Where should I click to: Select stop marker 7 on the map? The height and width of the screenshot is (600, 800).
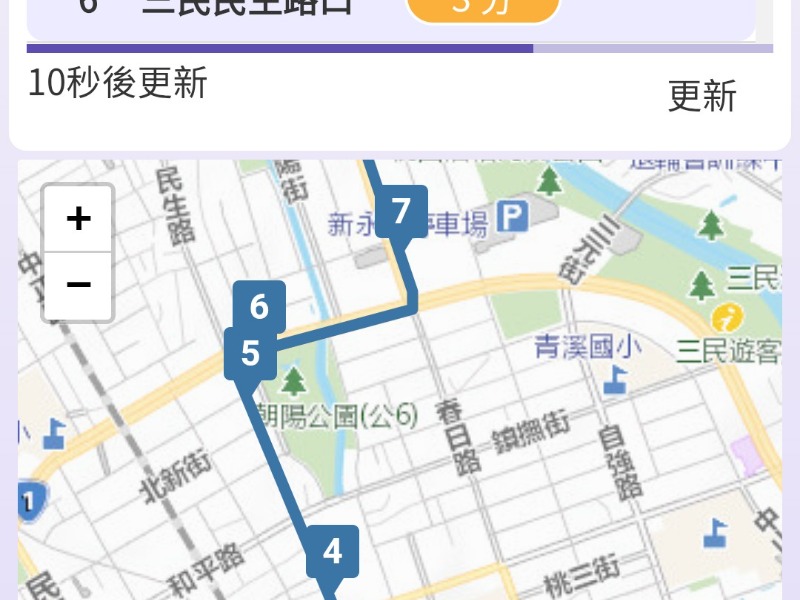point(401,211)
